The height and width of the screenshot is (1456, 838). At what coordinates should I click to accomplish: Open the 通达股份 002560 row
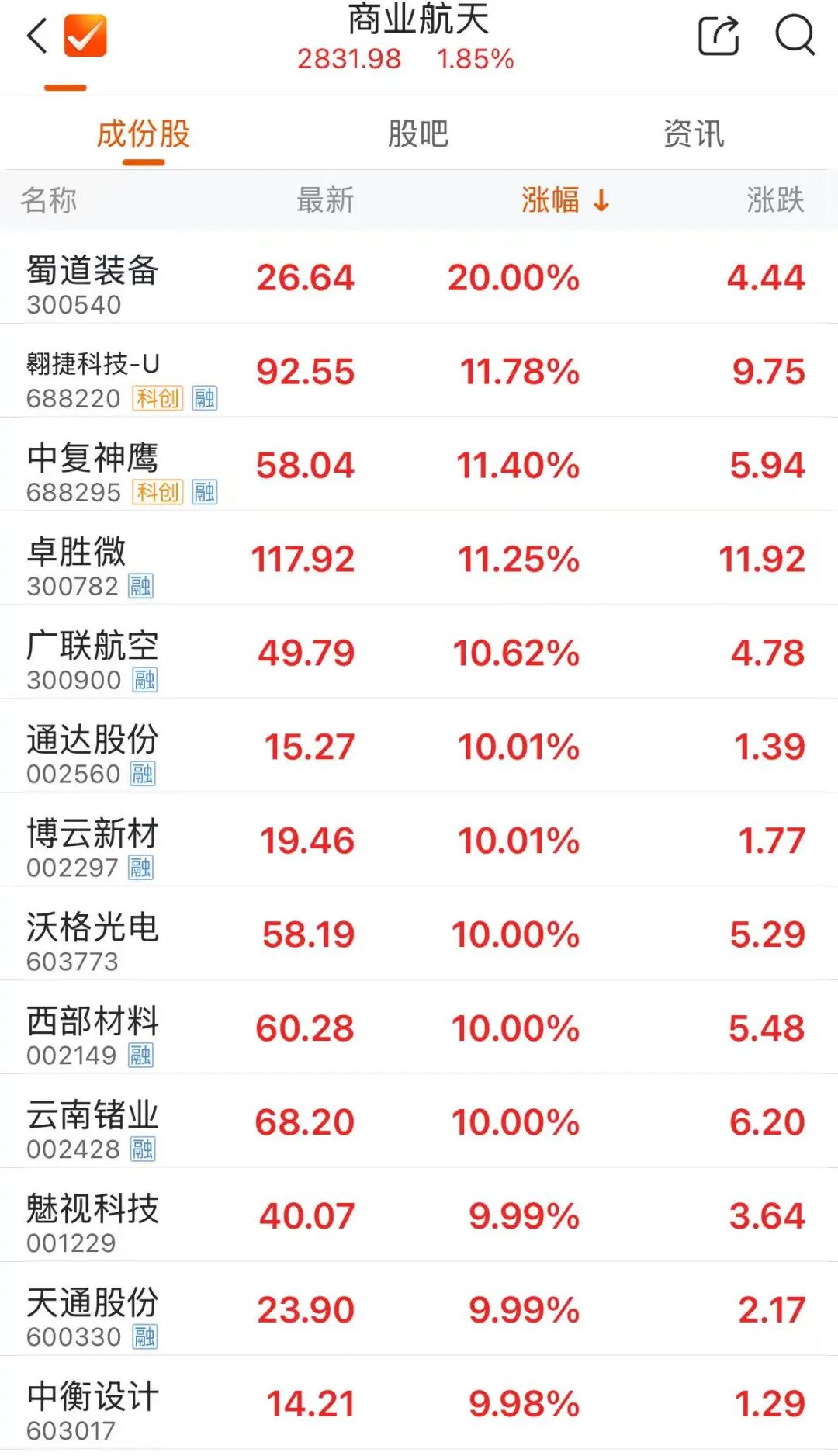coord(93,753)
